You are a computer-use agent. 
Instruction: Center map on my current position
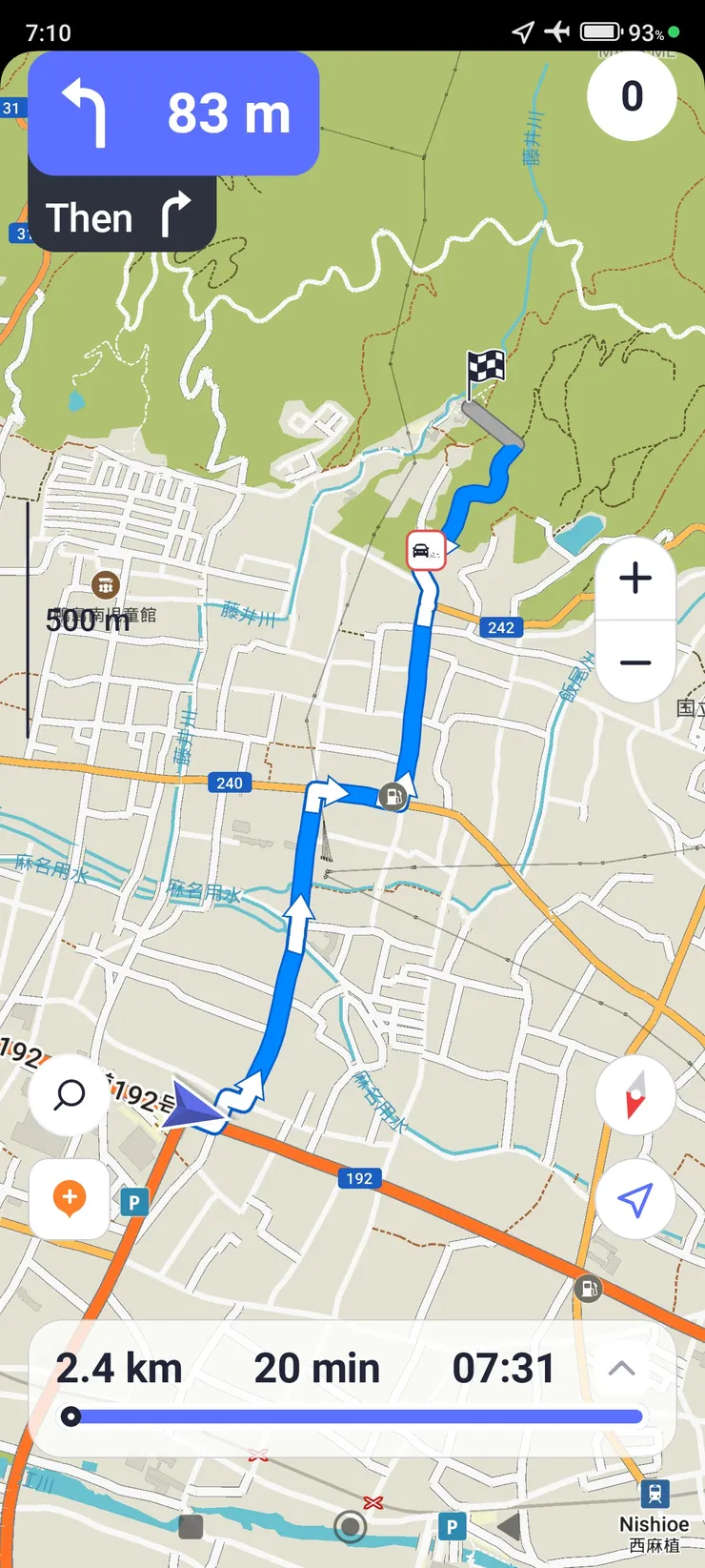635,1200
